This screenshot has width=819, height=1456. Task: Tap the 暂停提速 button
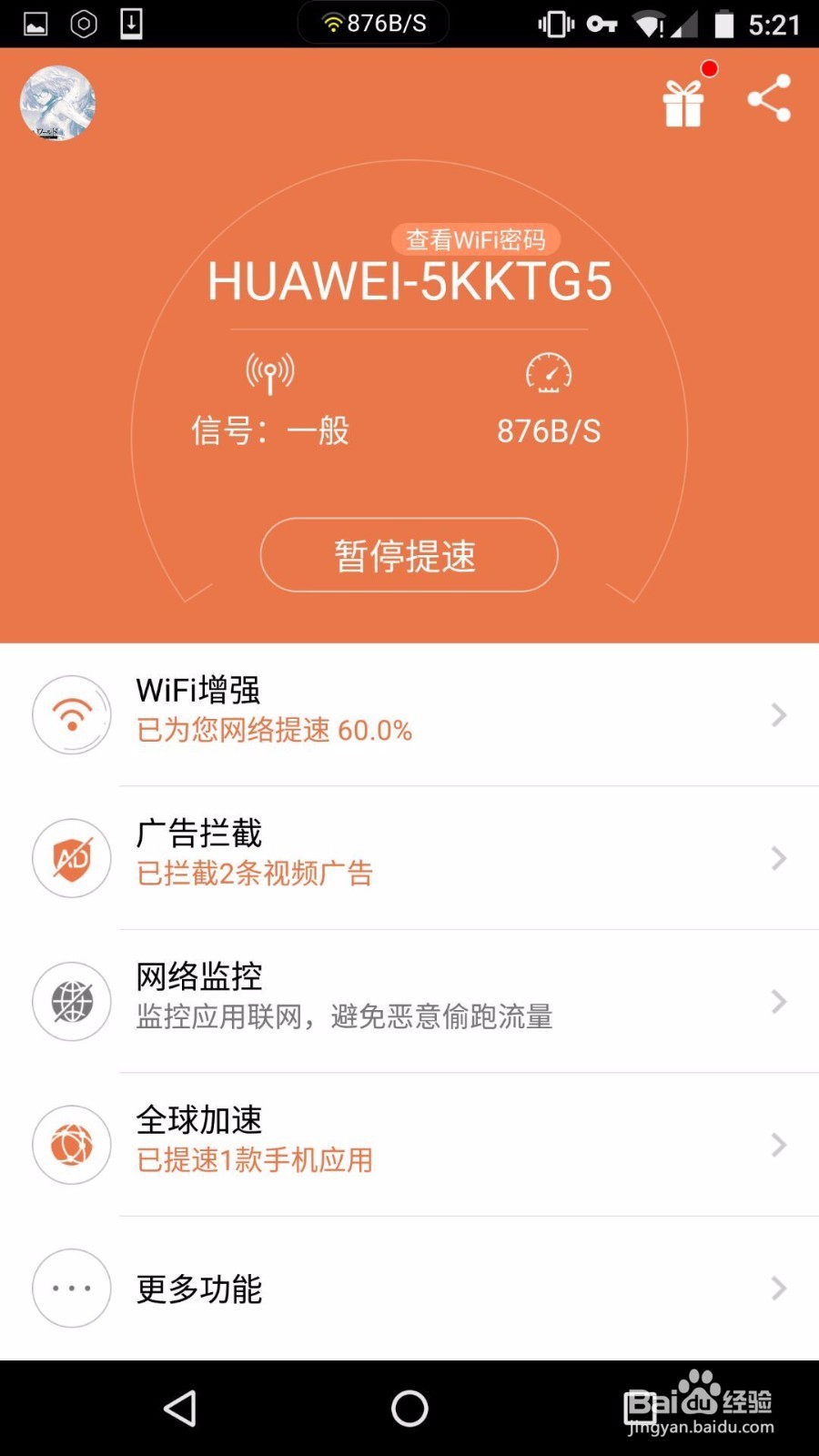[409, 555]
